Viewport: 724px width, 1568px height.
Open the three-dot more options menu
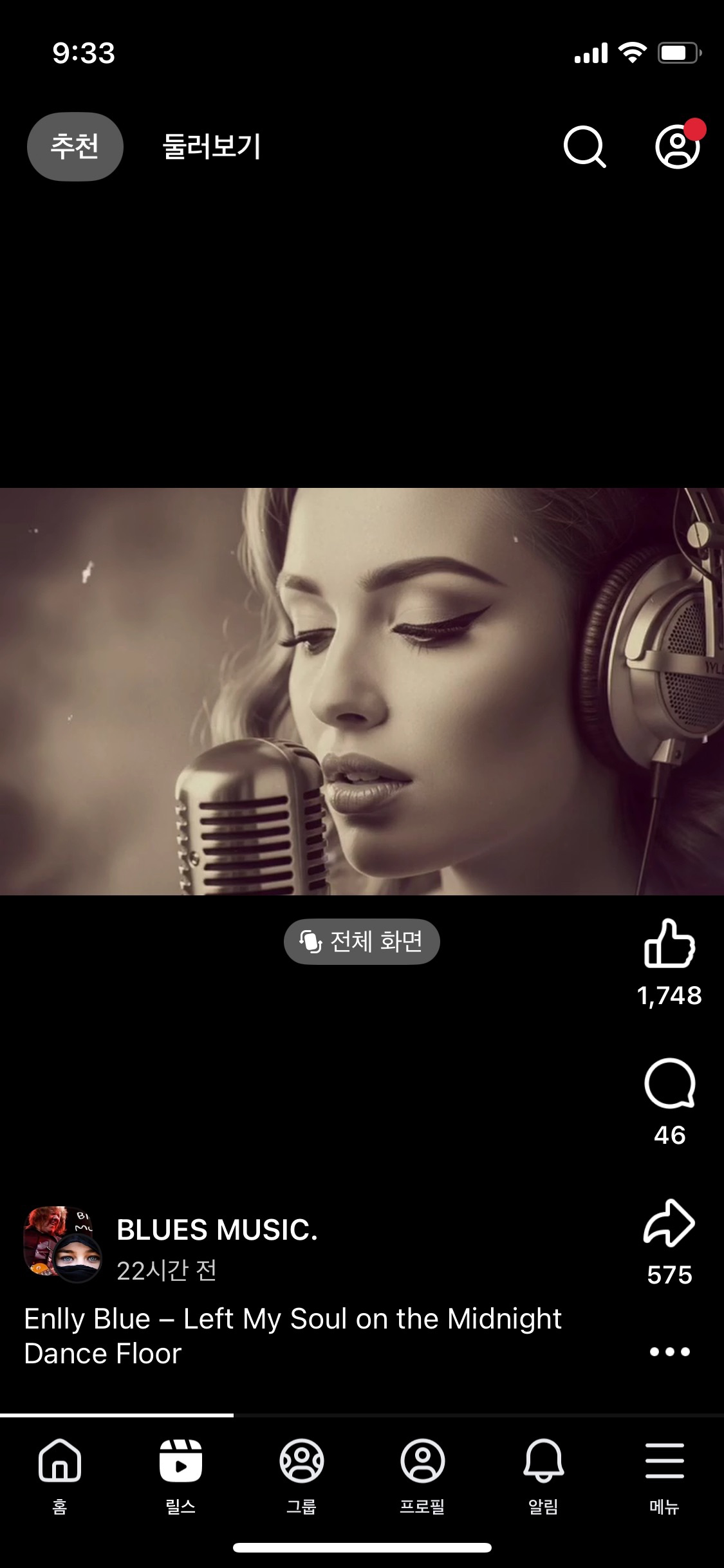pos(669,1352)
